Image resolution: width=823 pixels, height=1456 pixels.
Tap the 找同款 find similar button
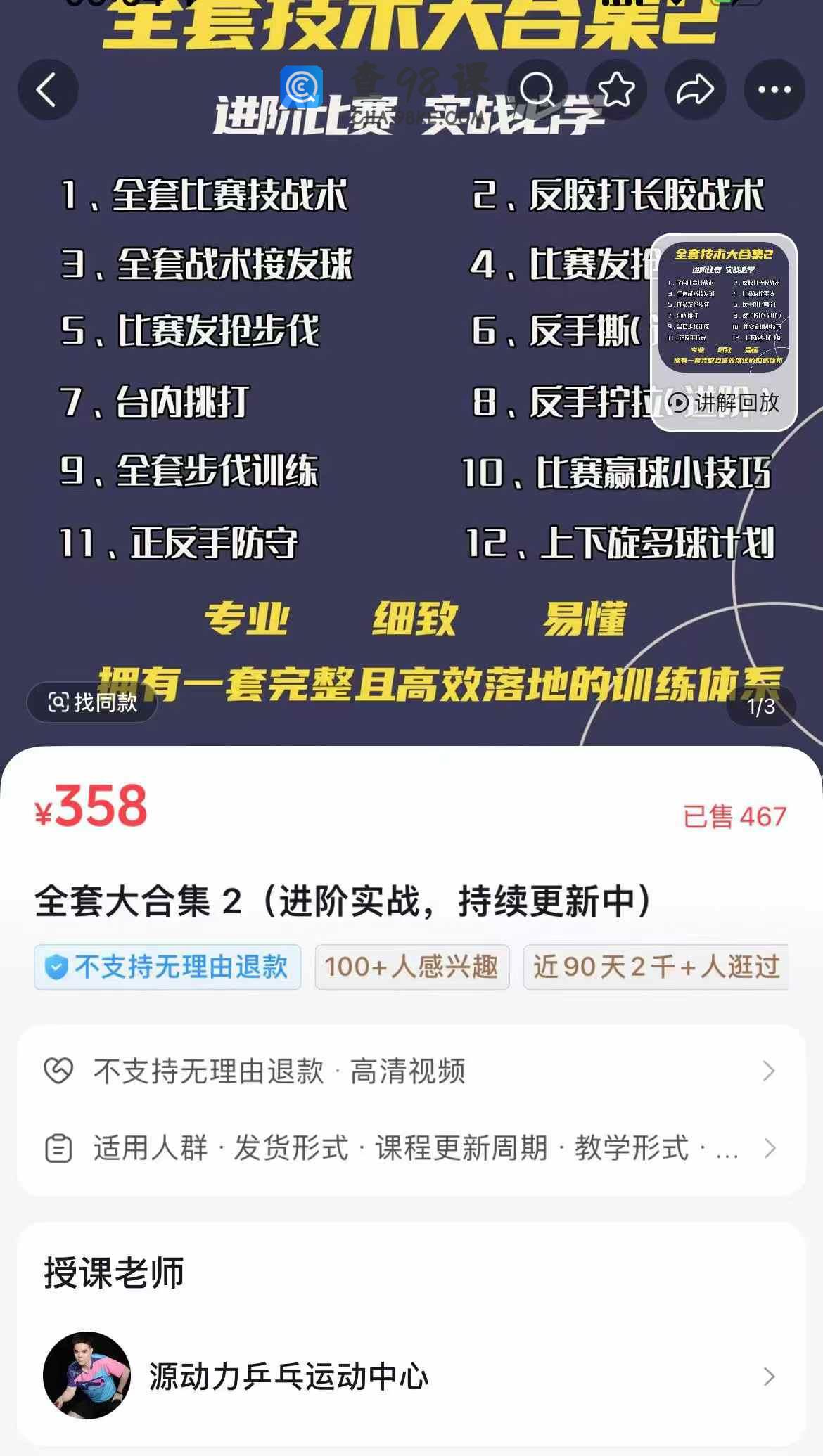coord(92,702)
